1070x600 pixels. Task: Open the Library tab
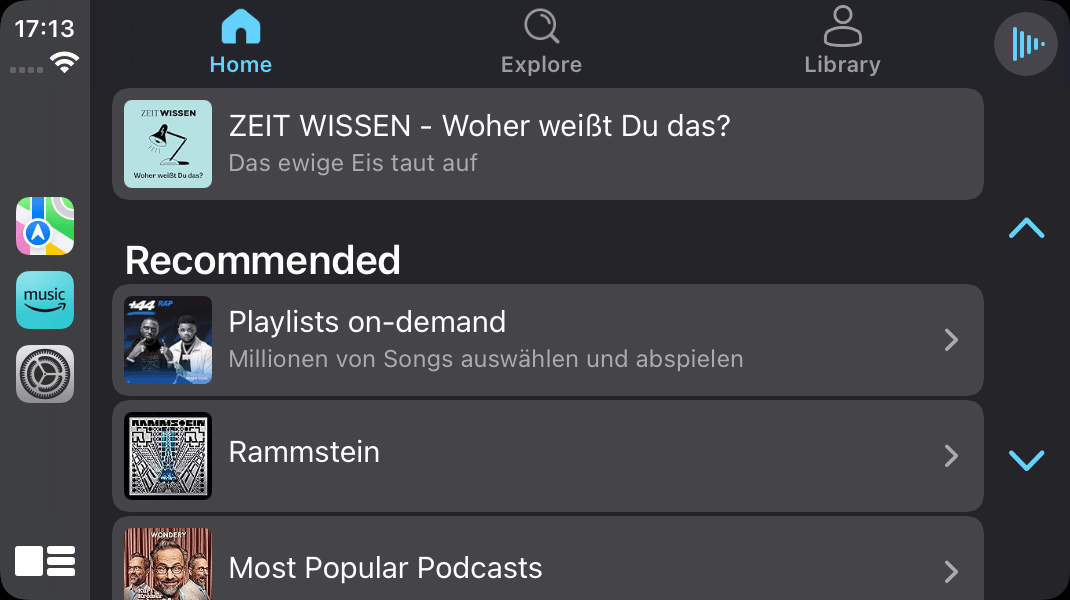(842, 42)
